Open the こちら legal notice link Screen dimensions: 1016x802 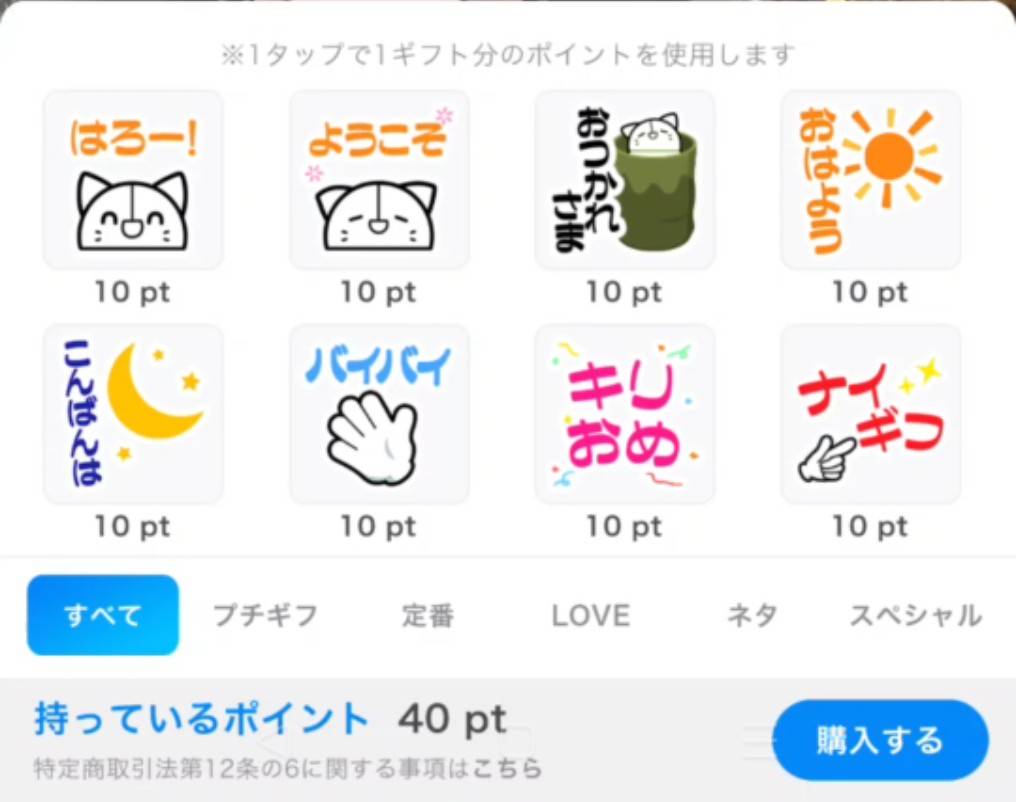tap(508, 768)
